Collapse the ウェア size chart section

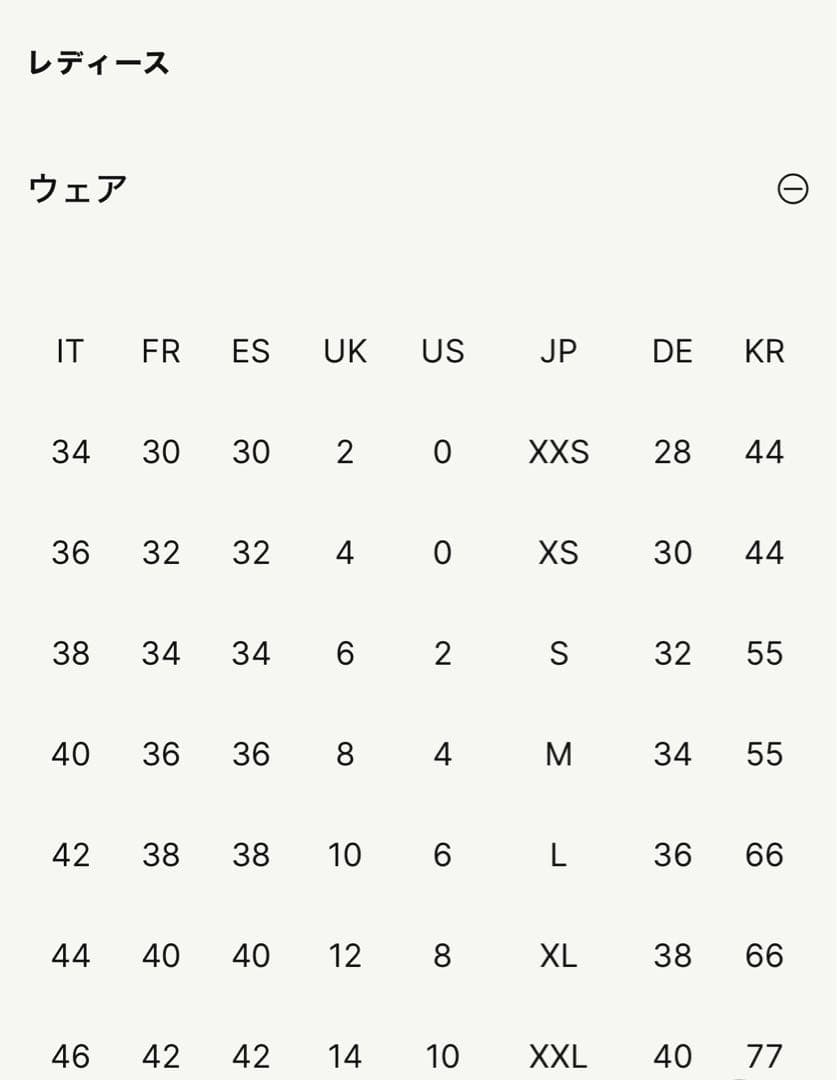[x=792, y=189]
